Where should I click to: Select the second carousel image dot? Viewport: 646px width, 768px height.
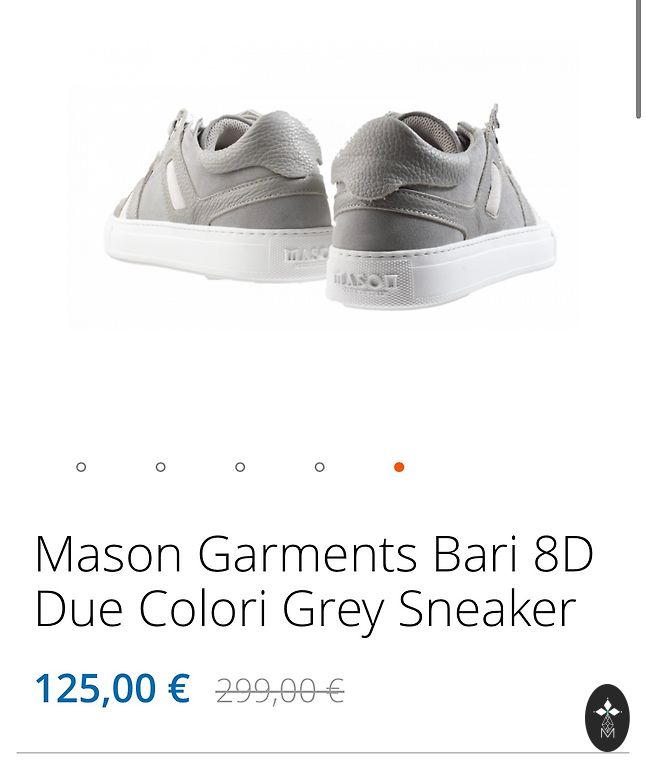(x=161, y=467)
